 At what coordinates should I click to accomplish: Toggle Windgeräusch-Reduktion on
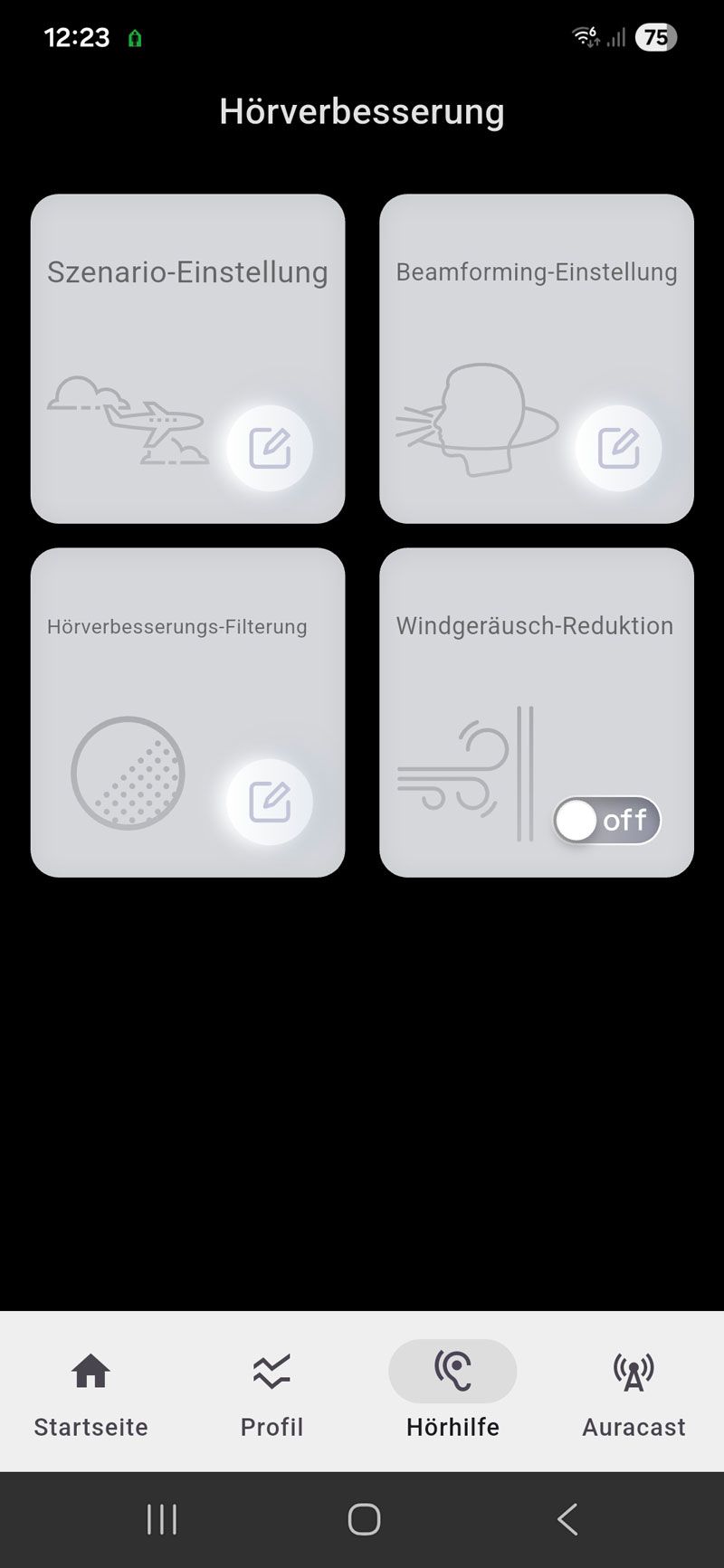coord(606,821)
